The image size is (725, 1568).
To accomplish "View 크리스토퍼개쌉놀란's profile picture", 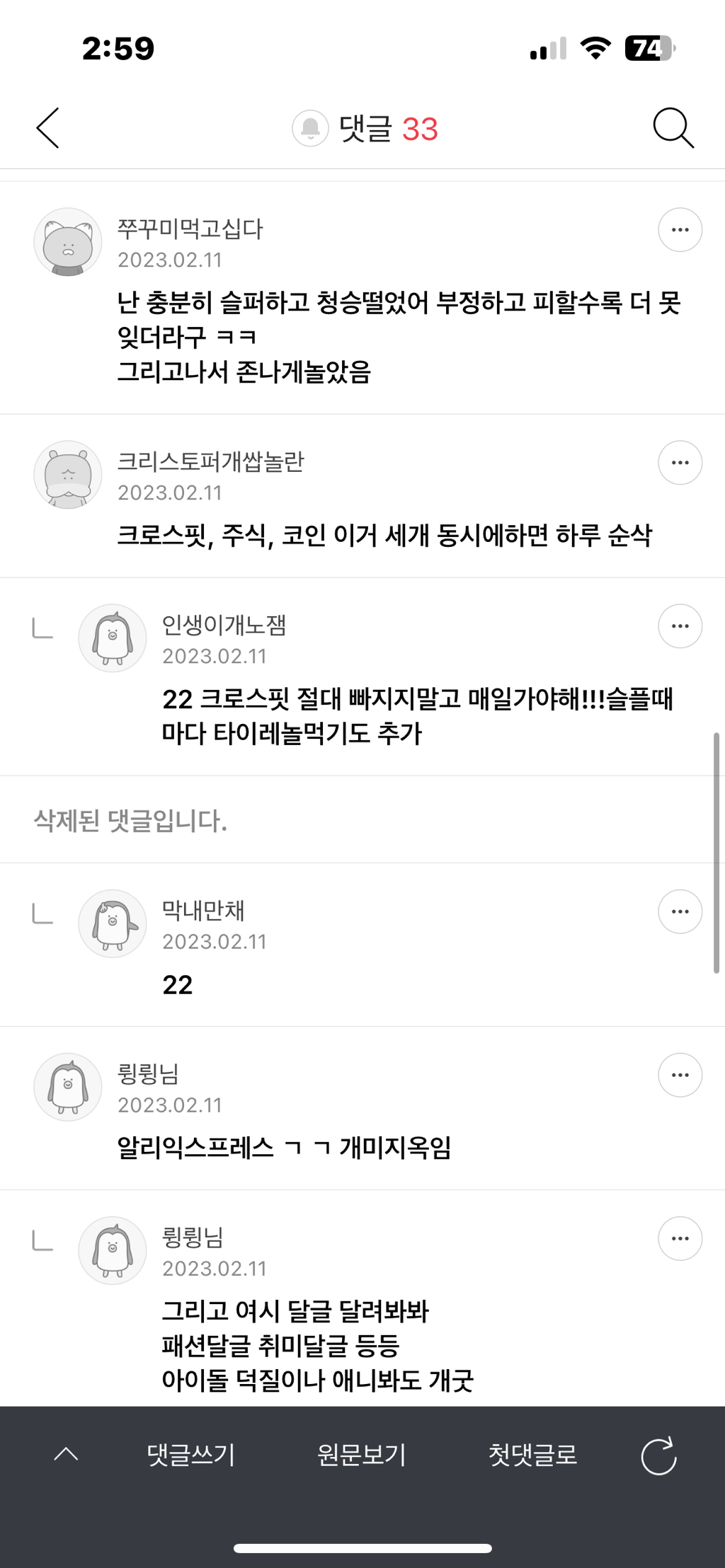I will (x=68, y=475).
